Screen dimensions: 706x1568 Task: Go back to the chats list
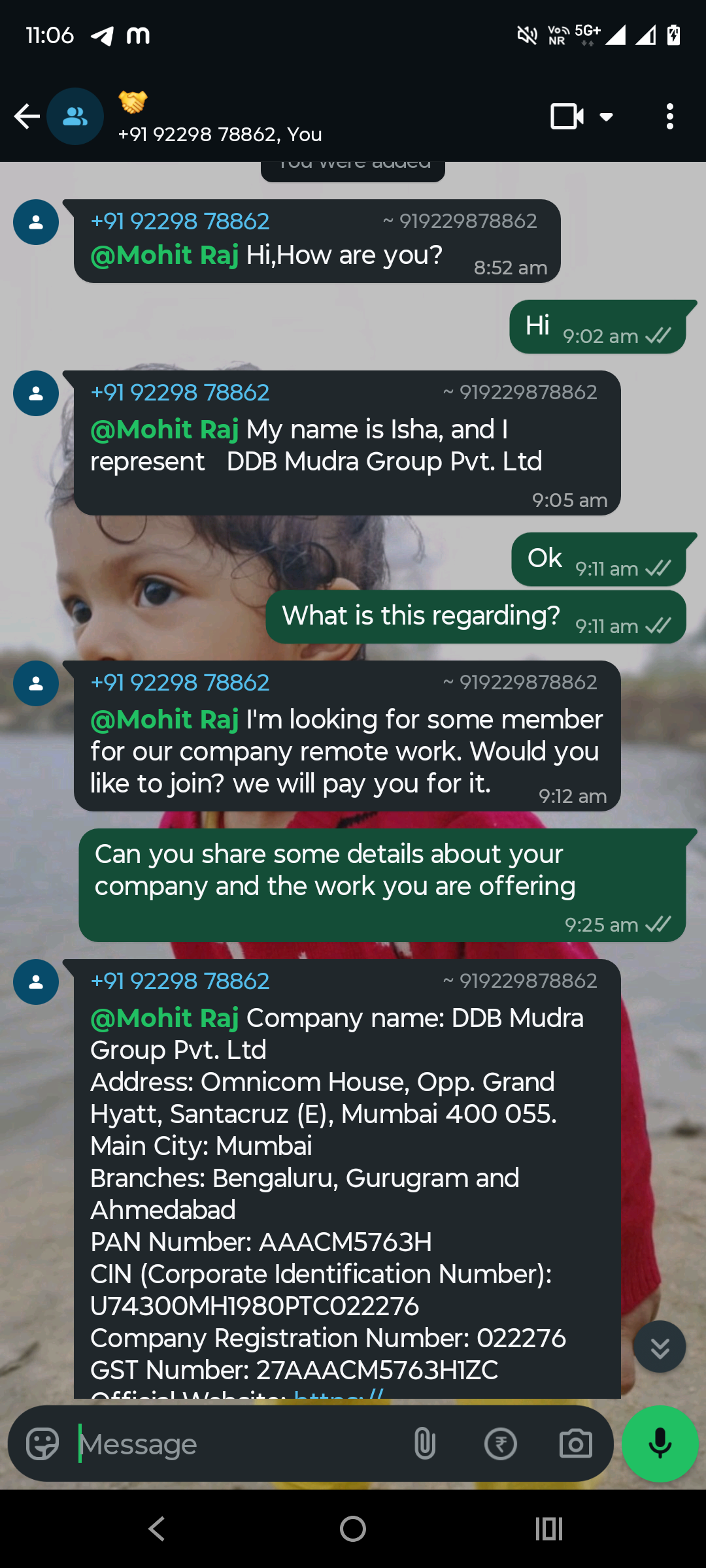click(x=27, y=117)
